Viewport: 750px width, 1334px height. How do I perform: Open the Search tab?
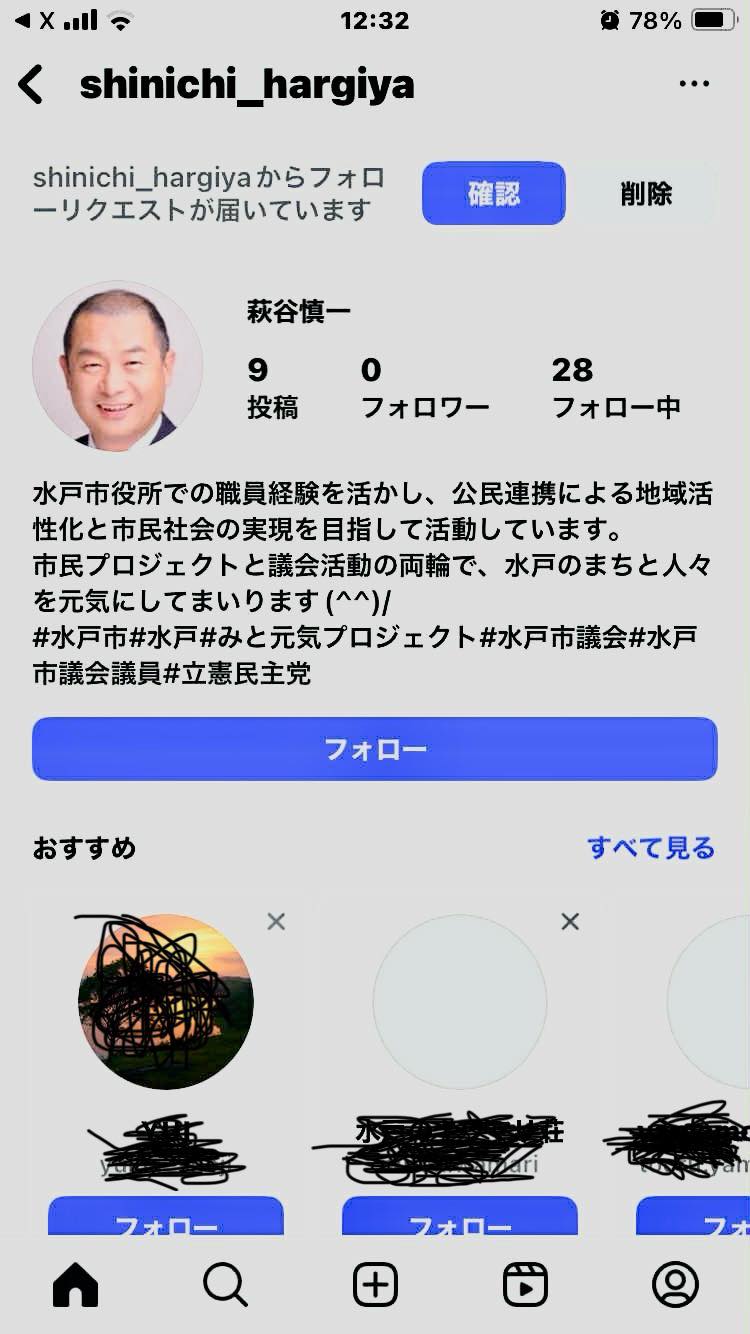pyautogui.click(x=225, y=1285)
